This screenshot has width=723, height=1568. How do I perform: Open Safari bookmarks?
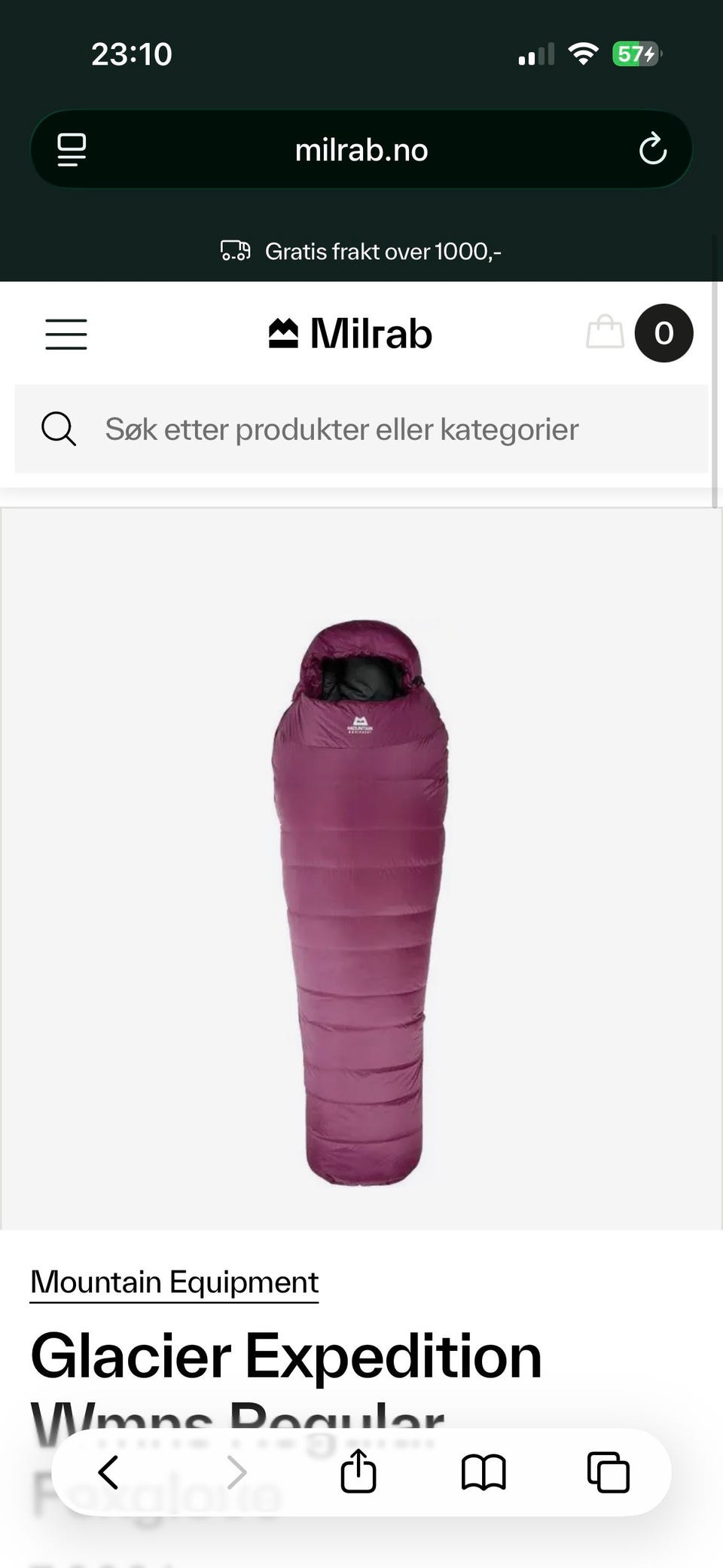point(485,1472)
